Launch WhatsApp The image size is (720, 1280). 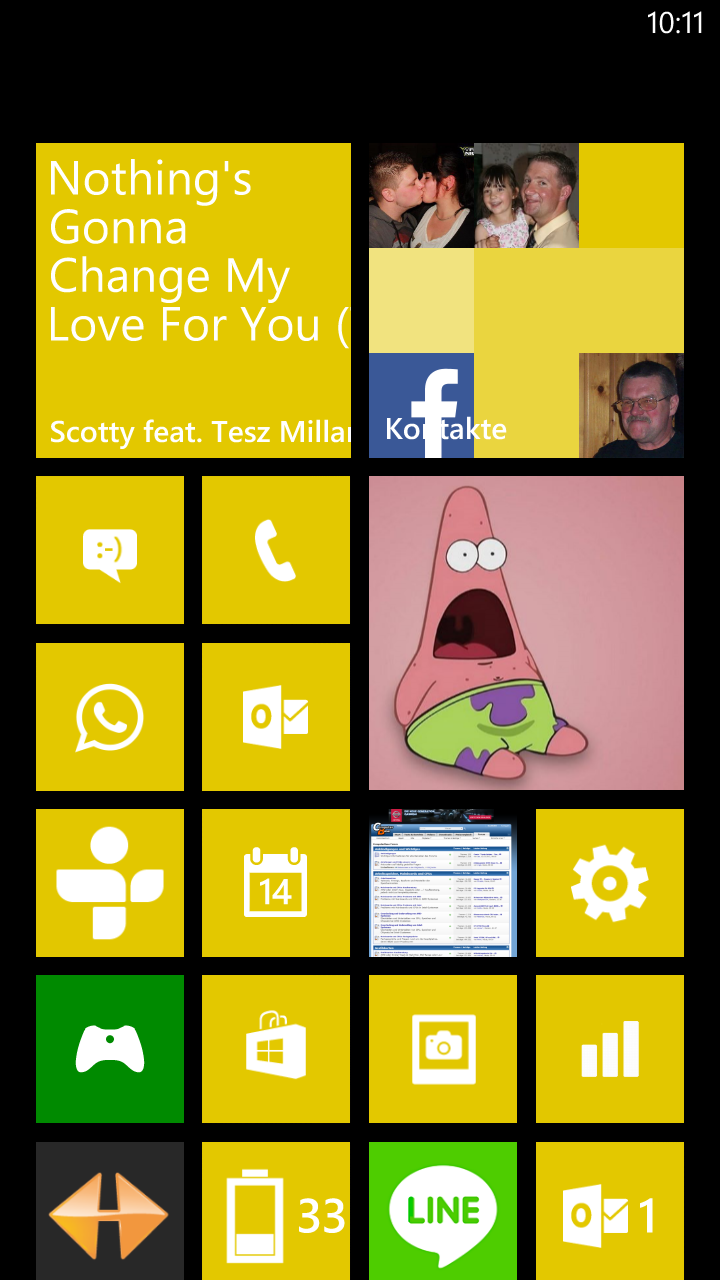point(110,716)
